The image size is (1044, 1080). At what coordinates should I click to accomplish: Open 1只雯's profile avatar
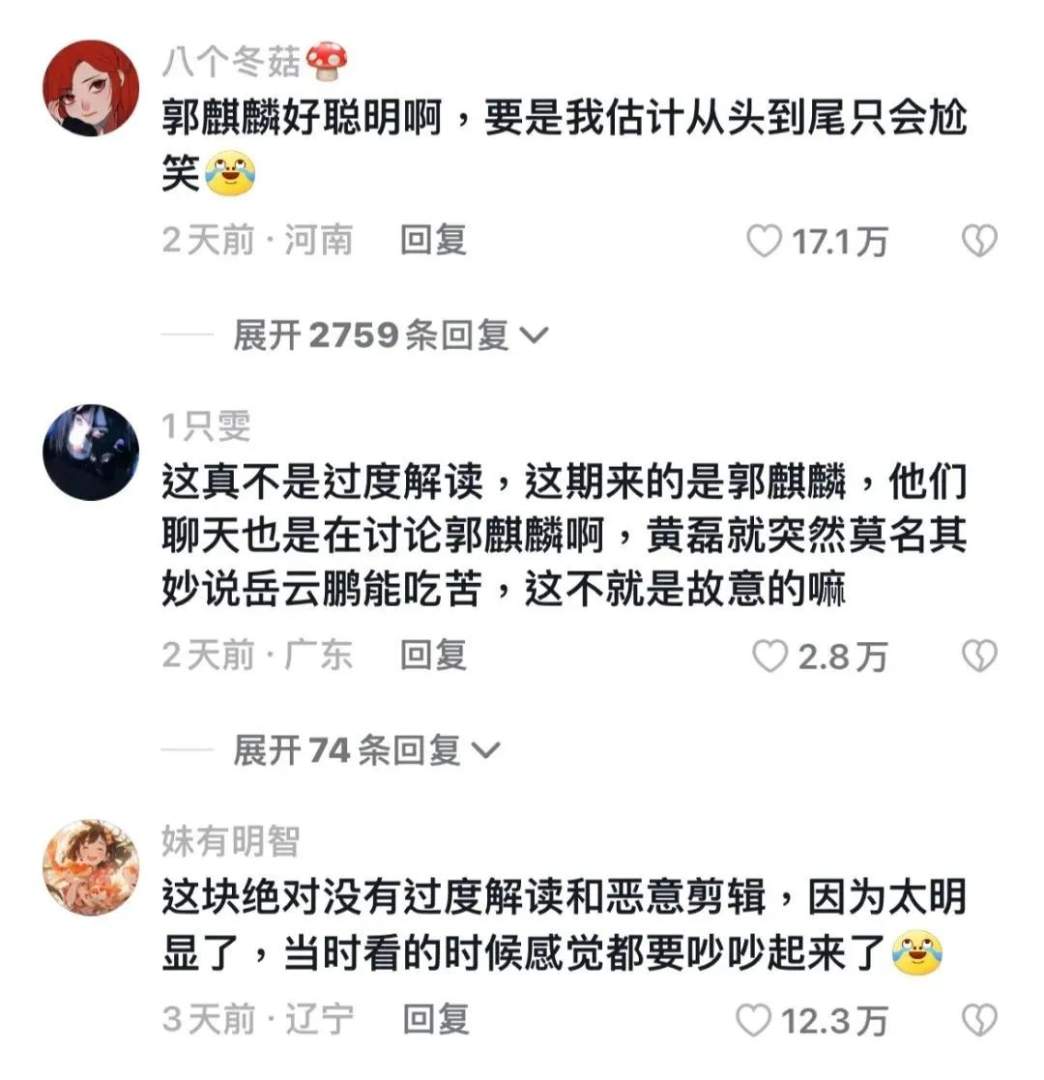(91, 453)
